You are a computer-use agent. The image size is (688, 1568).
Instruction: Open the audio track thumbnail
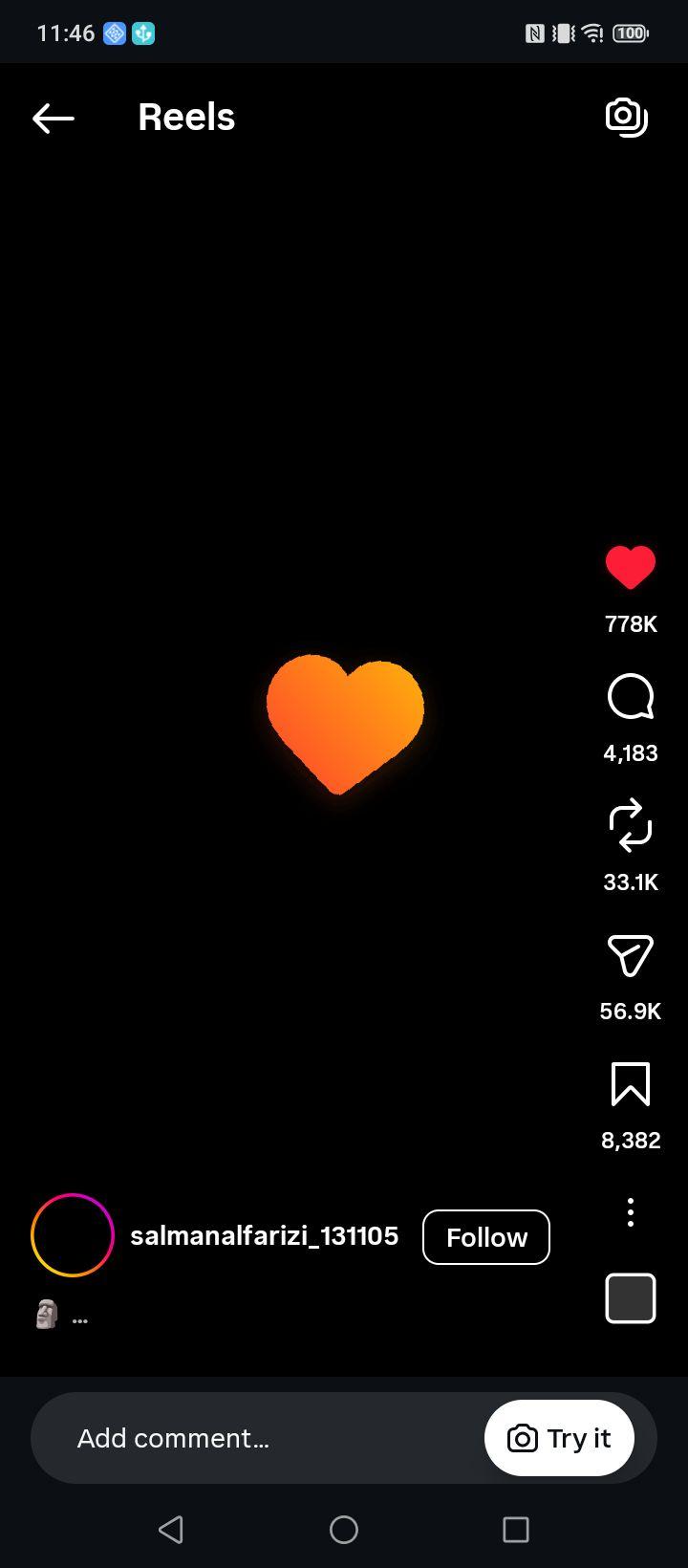tap(631, 1298)
